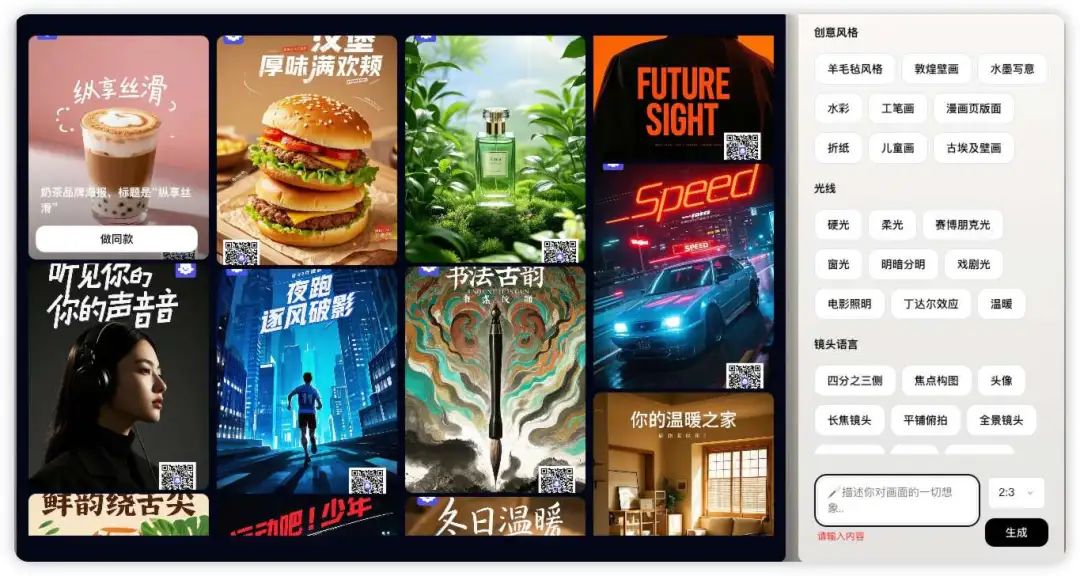Open the burger poster tile

(x=306, y=150)
